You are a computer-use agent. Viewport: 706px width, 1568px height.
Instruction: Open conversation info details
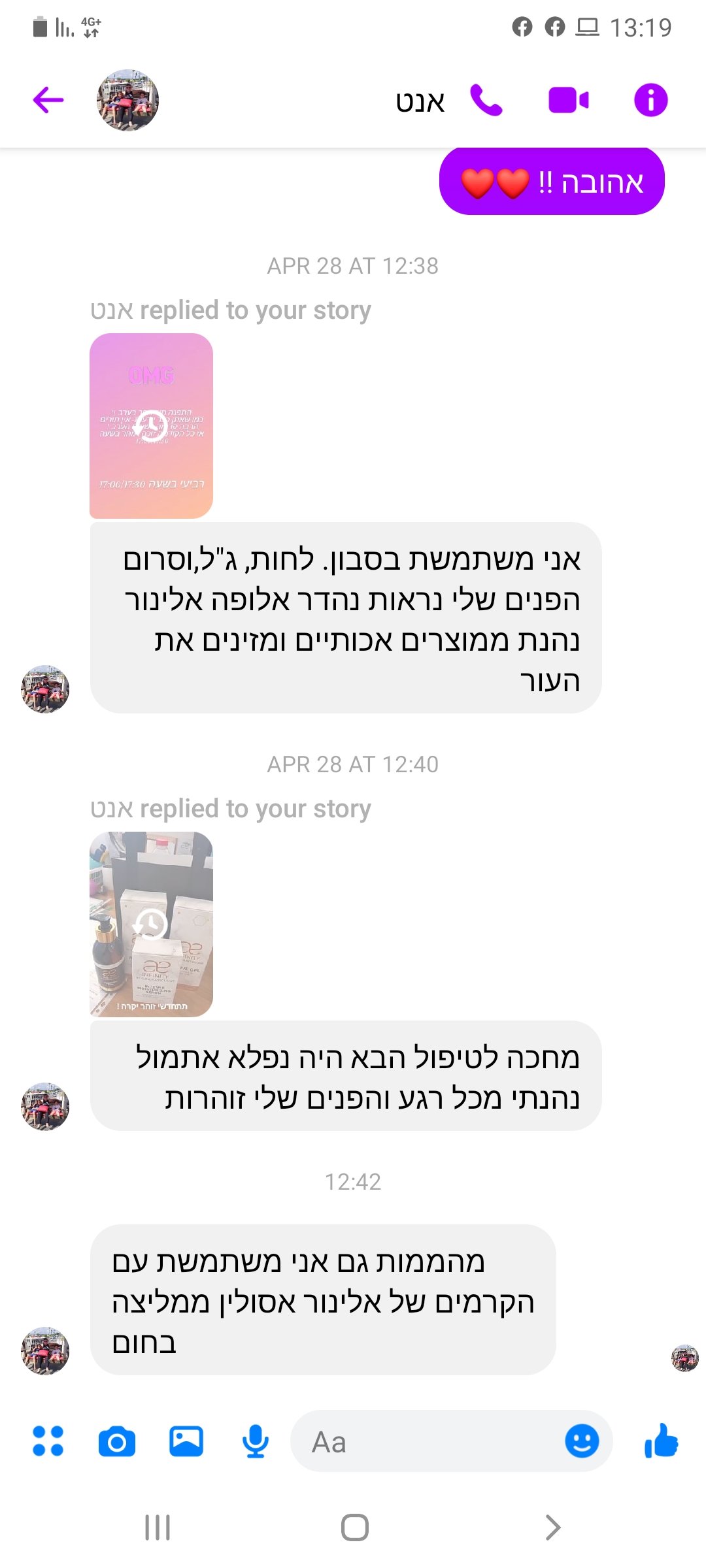pos(650,100)
